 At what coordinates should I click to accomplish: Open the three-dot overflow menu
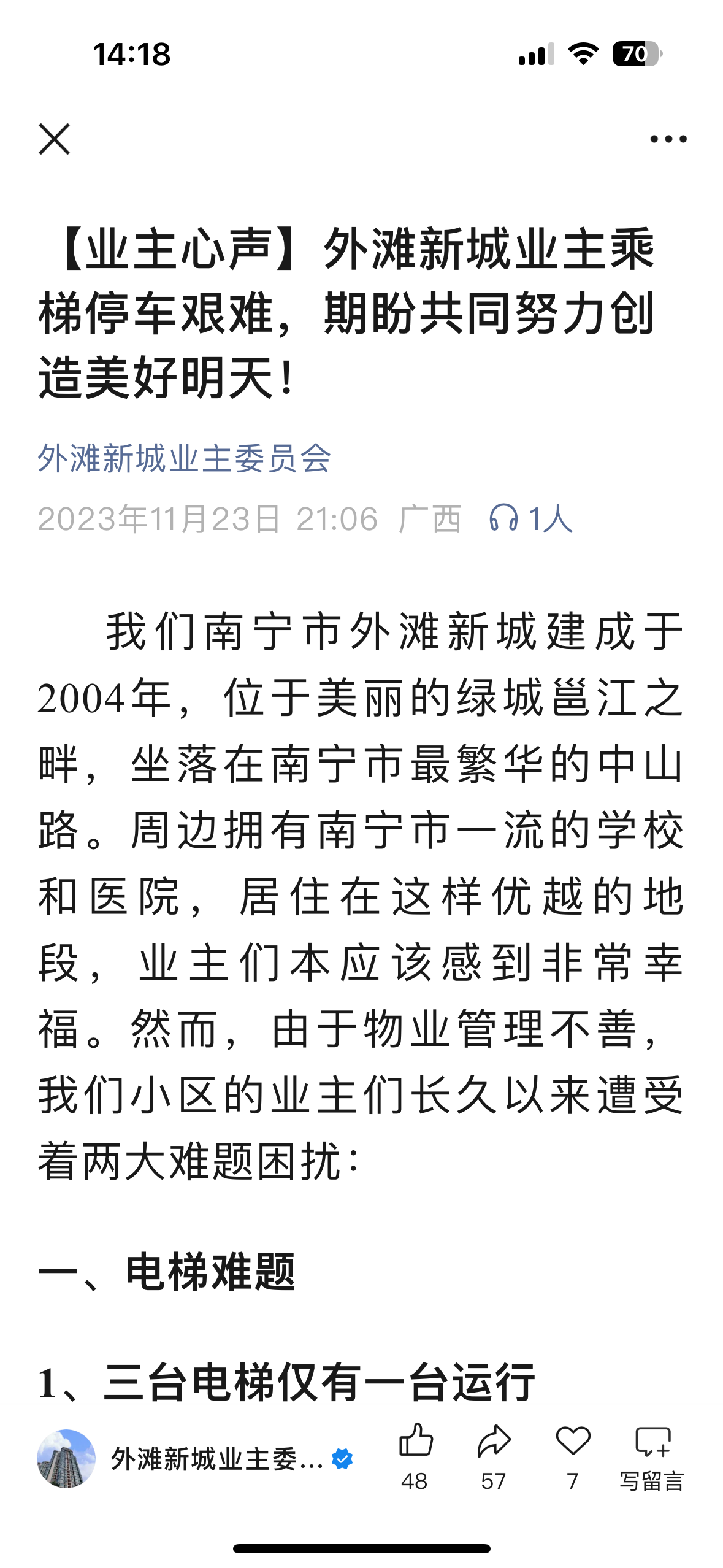668,139
